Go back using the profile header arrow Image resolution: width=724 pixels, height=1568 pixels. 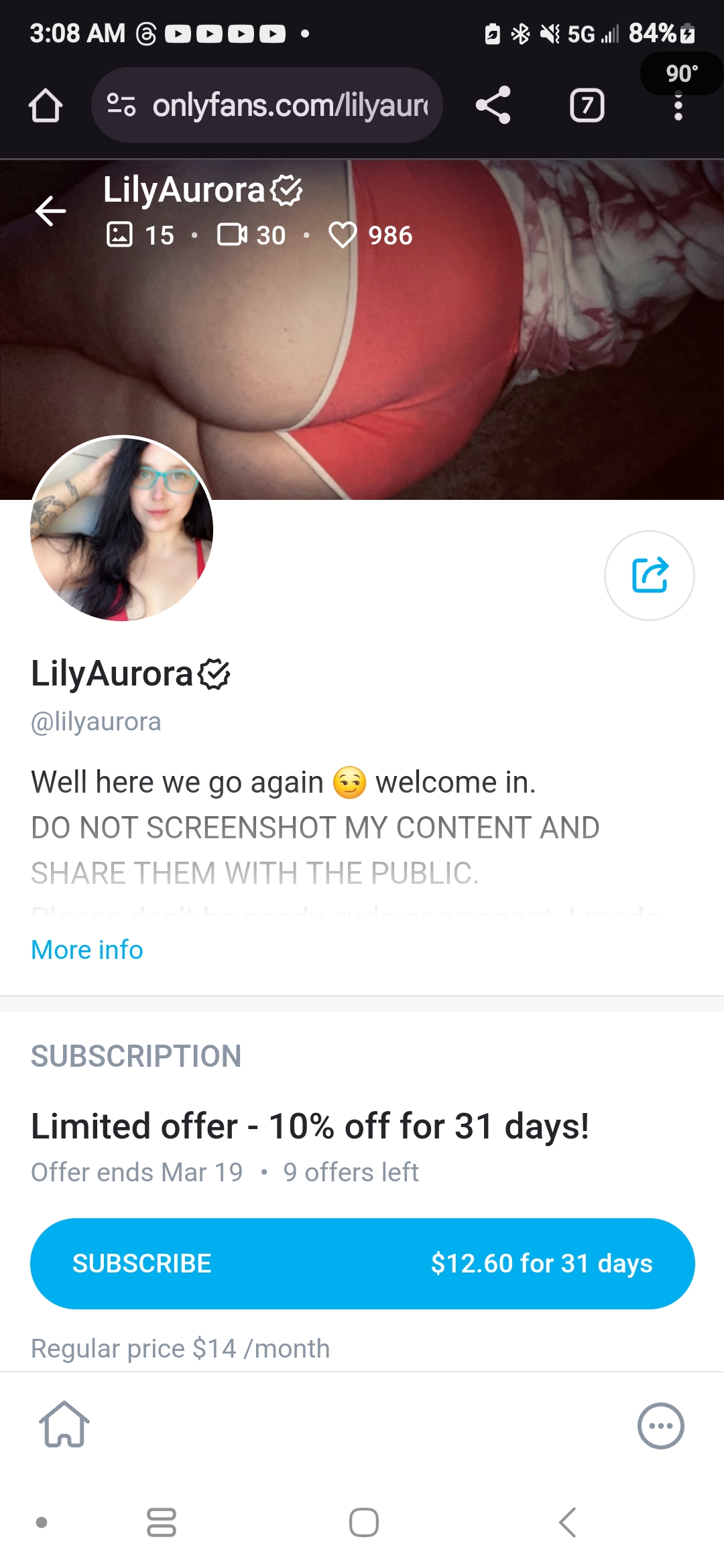click(x=51, y=212)
